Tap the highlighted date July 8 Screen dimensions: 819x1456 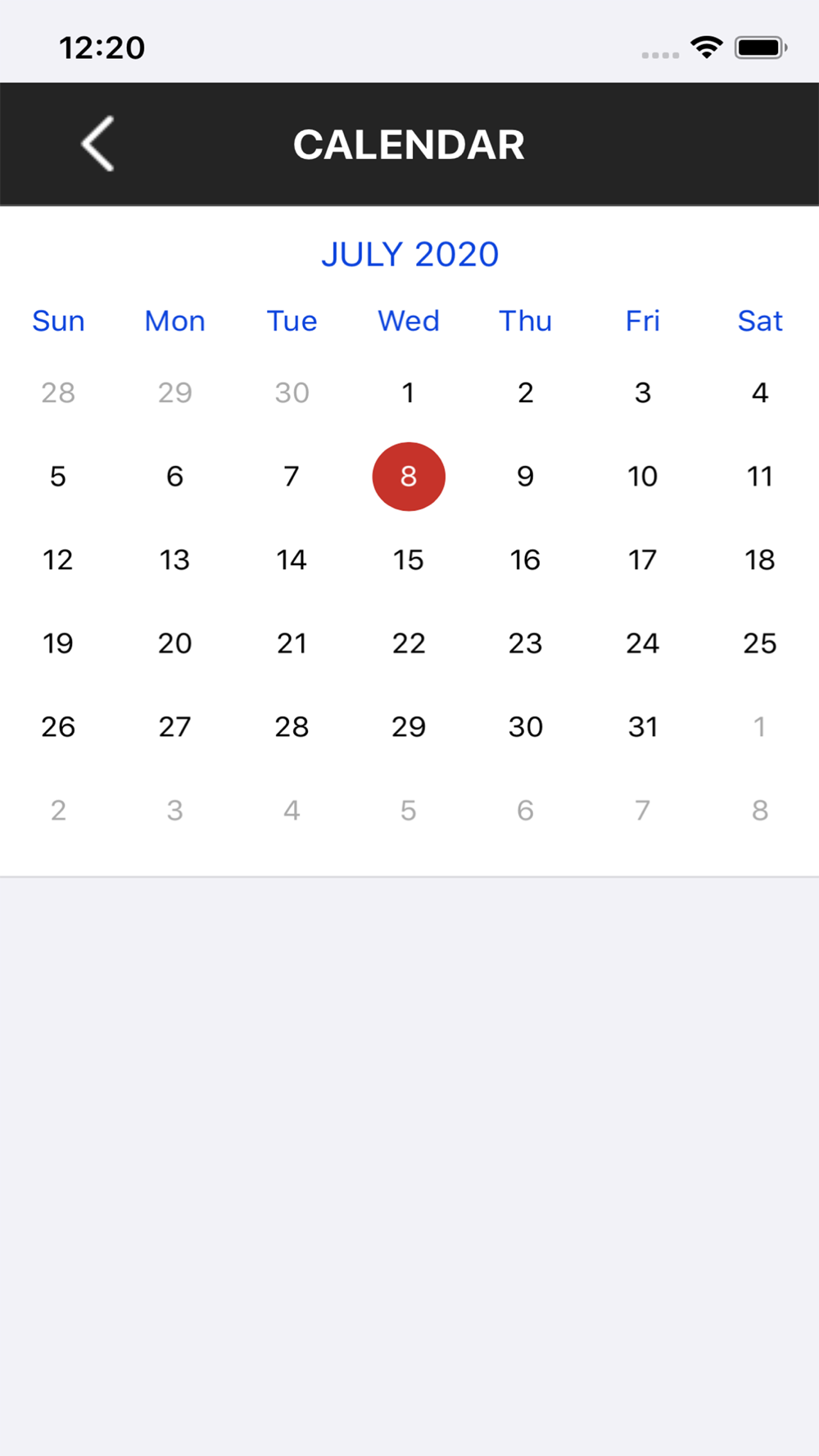click(x=408, y=477)
